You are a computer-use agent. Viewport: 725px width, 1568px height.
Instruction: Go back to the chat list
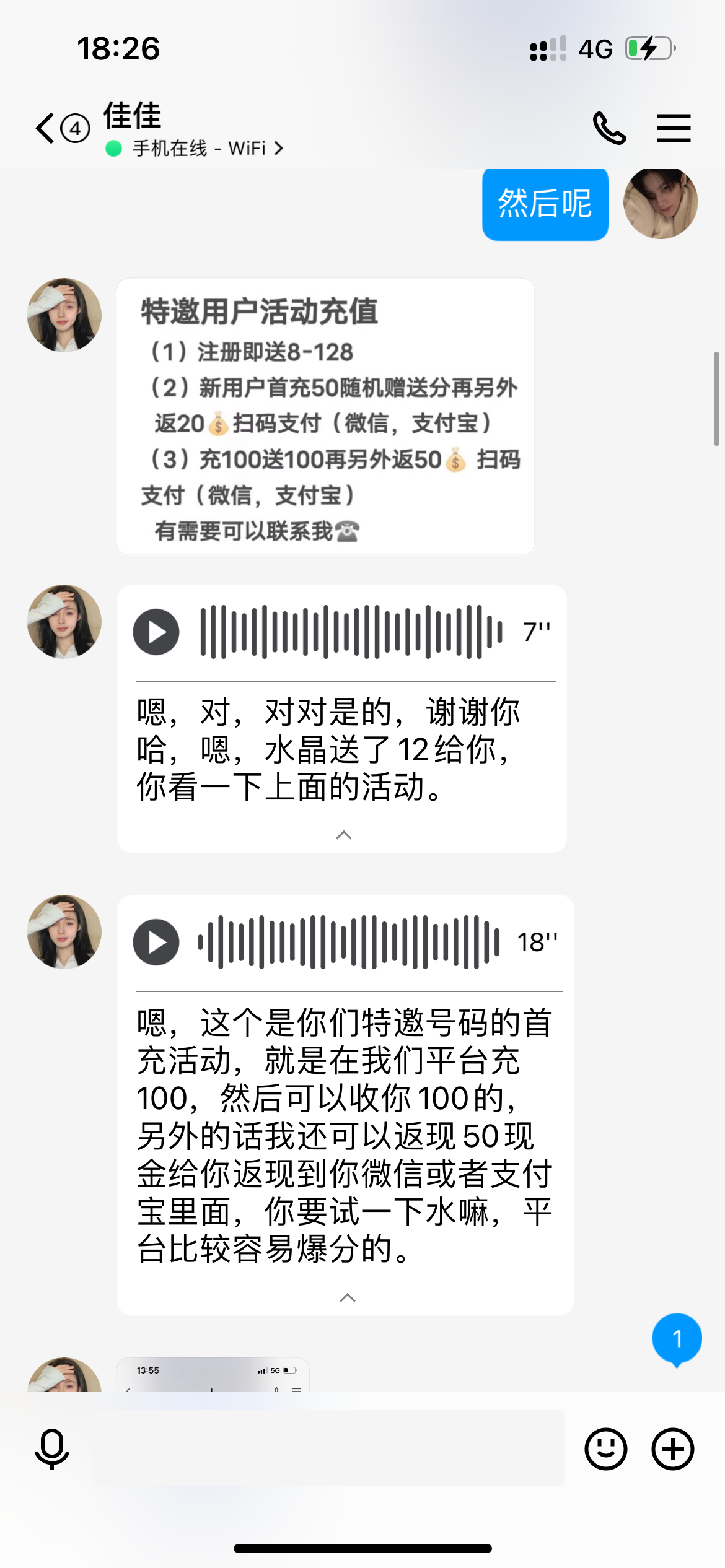[46, 129]
